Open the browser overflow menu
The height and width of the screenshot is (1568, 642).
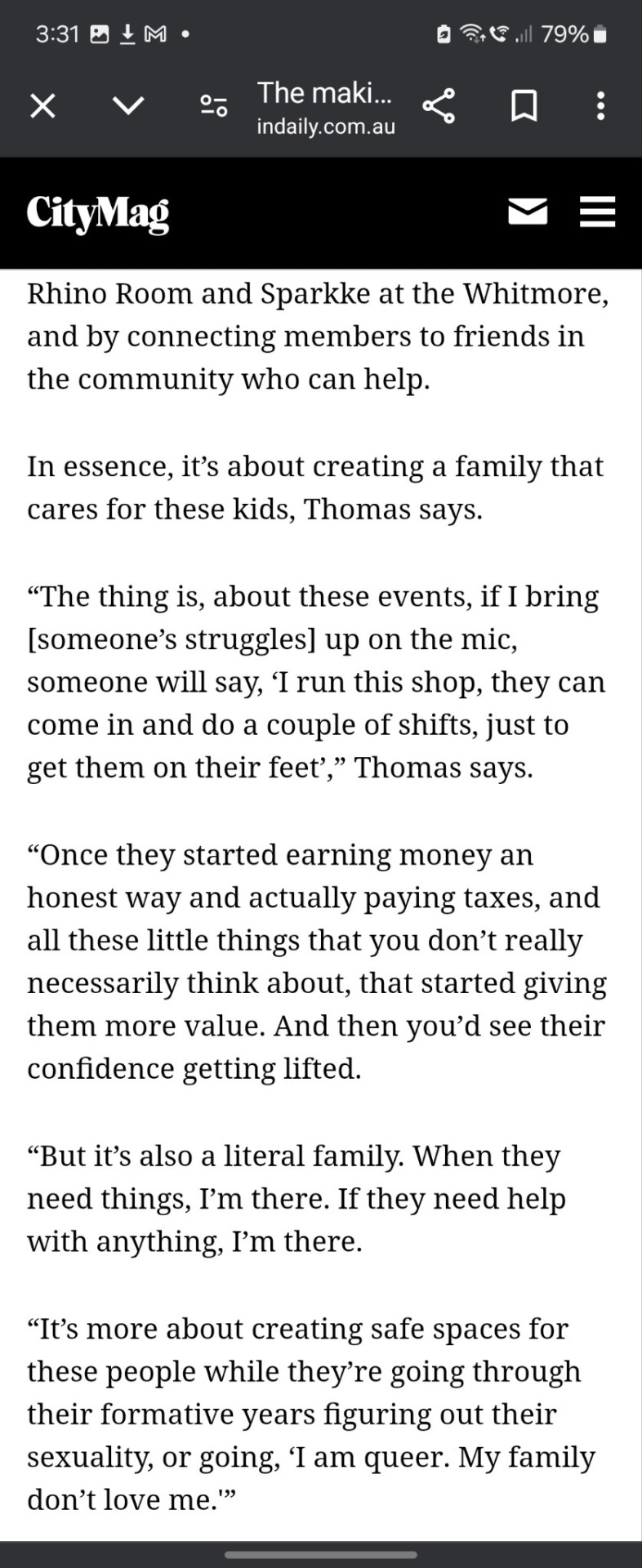coord(600,106)
